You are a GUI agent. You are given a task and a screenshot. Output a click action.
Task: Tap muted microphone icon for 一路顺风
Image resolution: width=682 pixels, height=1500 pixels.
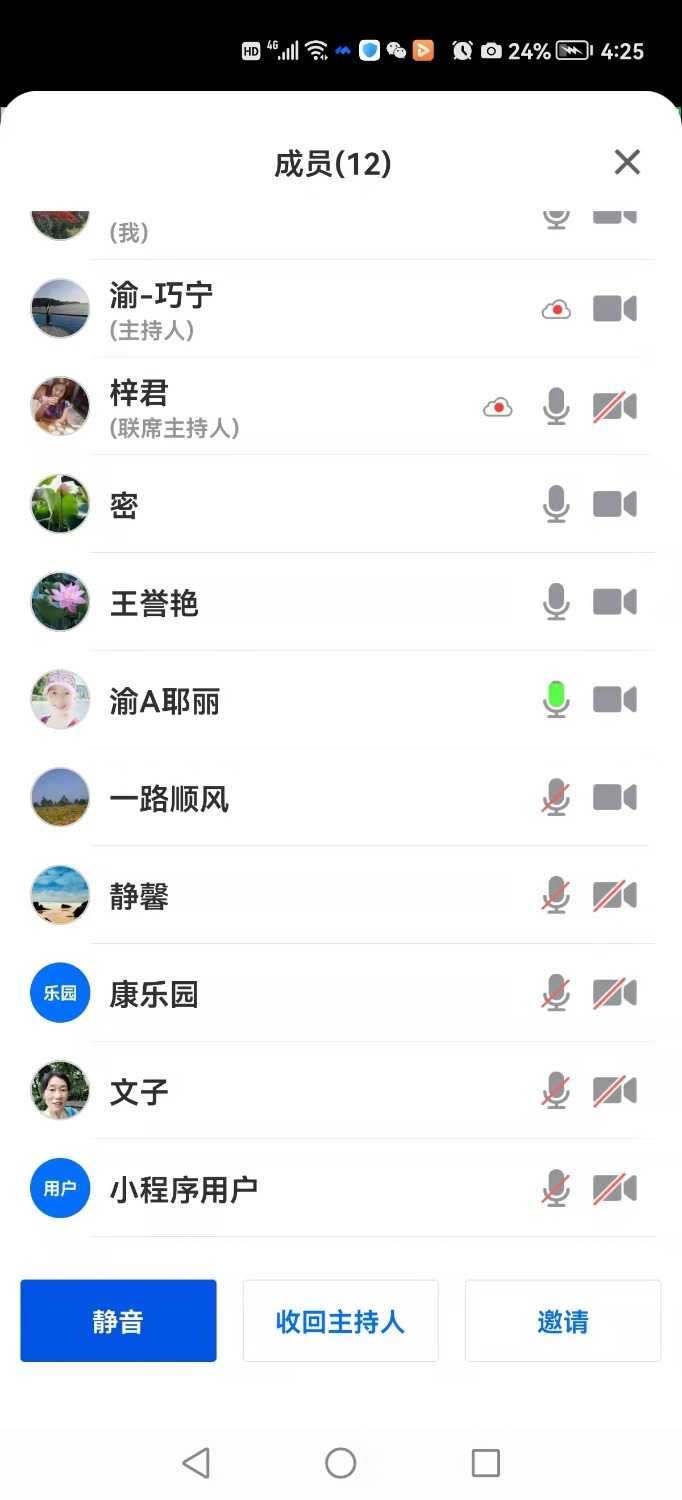(x=556, y=798)
